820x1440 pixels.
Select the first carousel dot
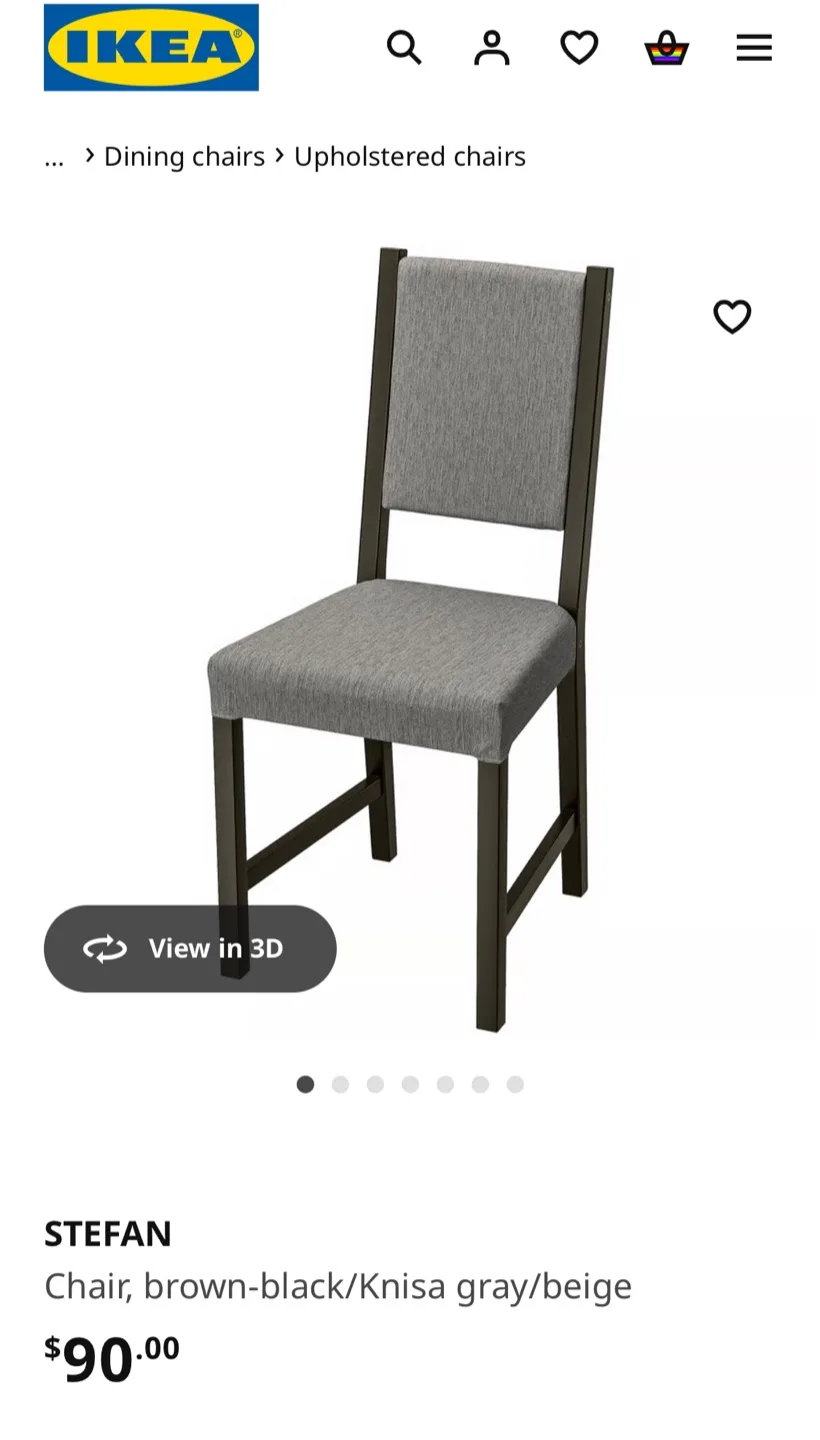pos(305,1084)
